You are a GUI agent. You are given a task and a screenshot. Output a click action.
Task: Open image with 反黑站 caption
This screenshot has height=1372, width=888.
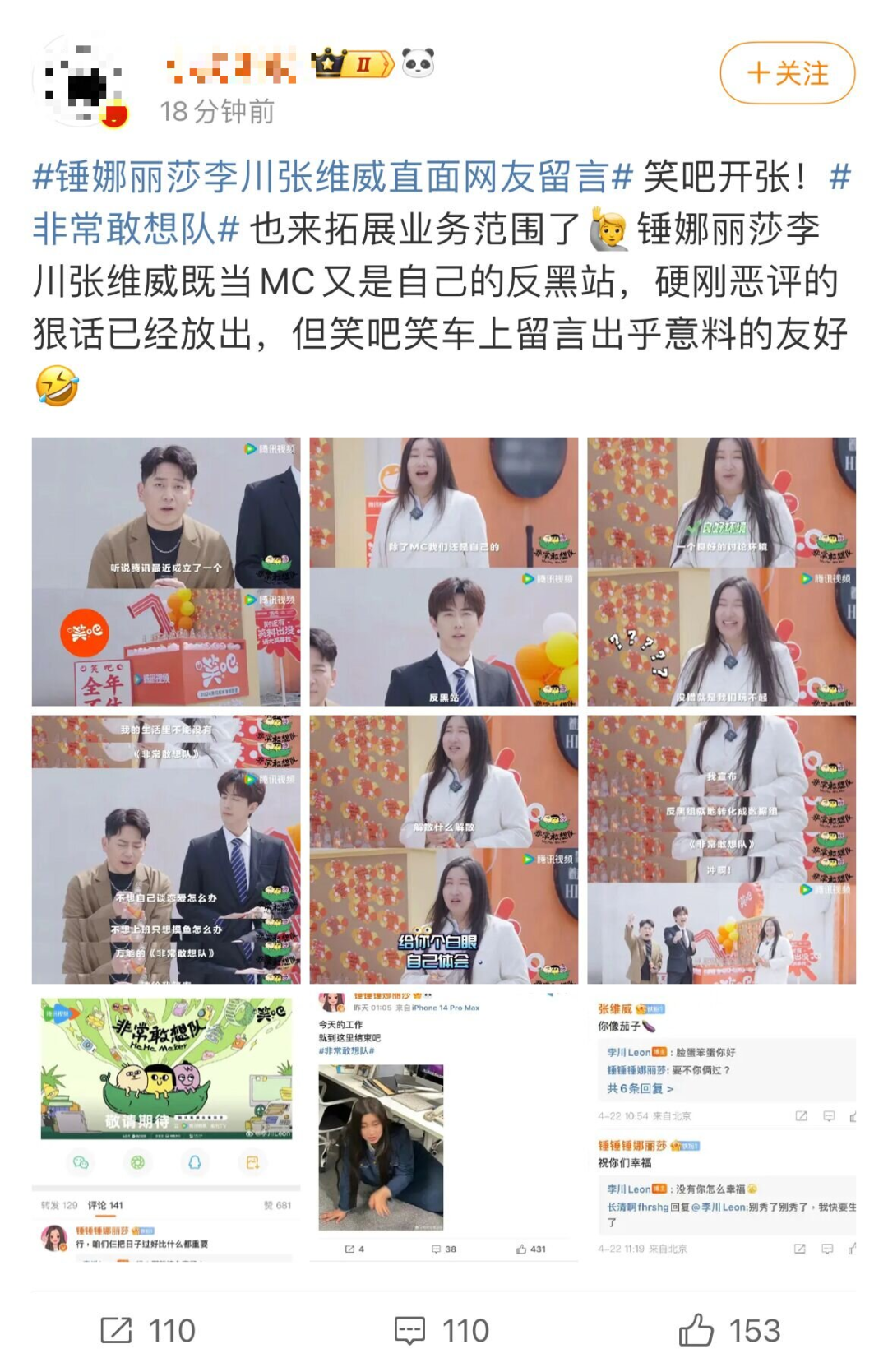tap(443, 571)
